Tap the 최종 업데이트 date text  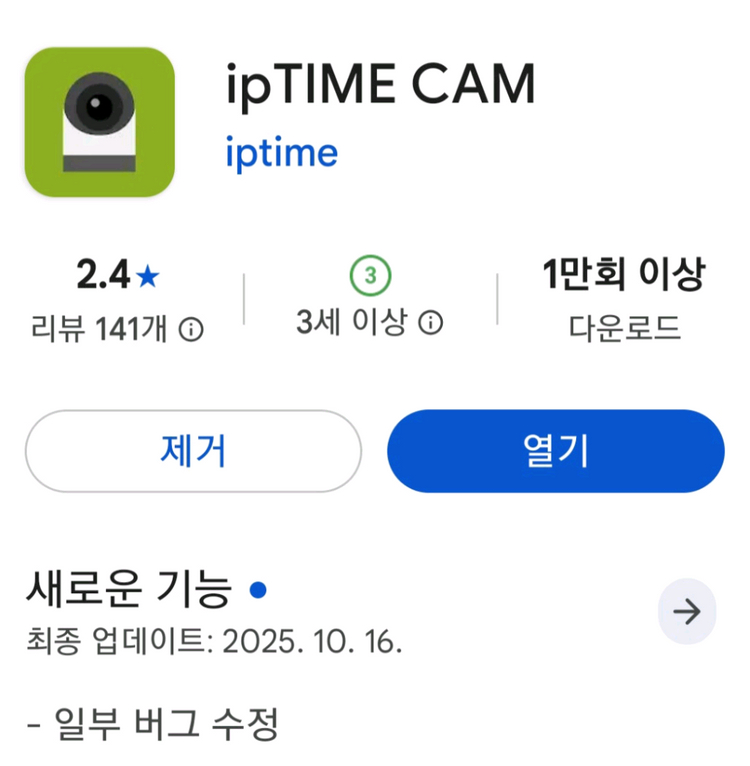[215, 645]
